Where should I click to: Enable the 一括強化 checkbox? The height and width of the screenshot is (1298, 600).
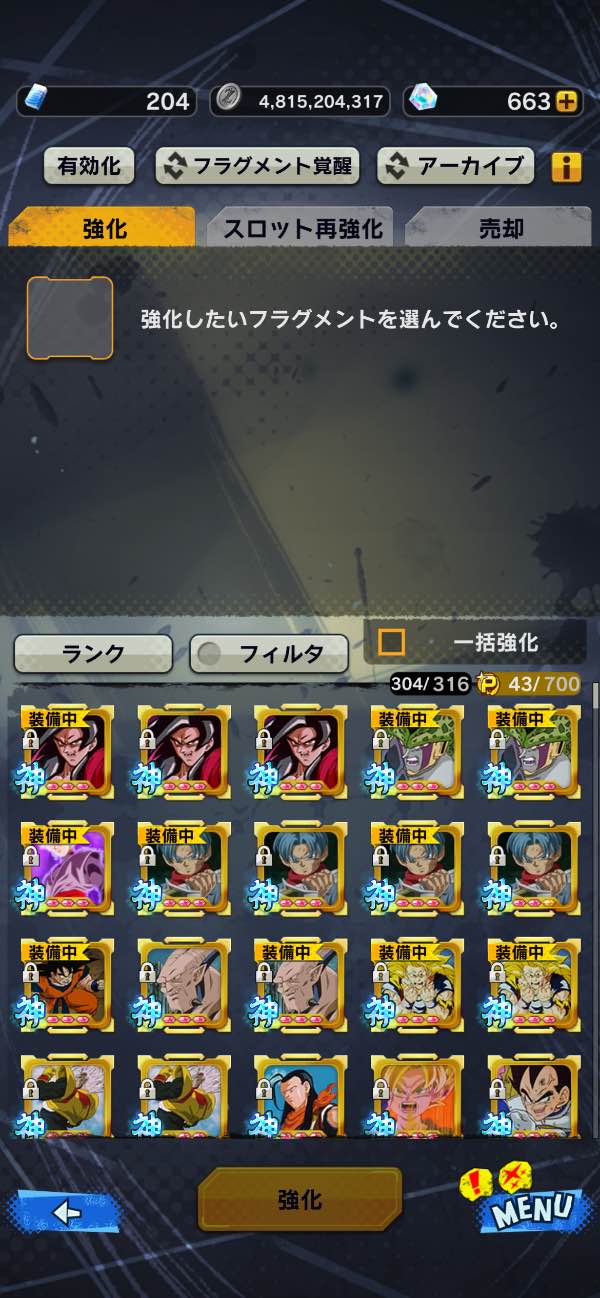(392, 642)
